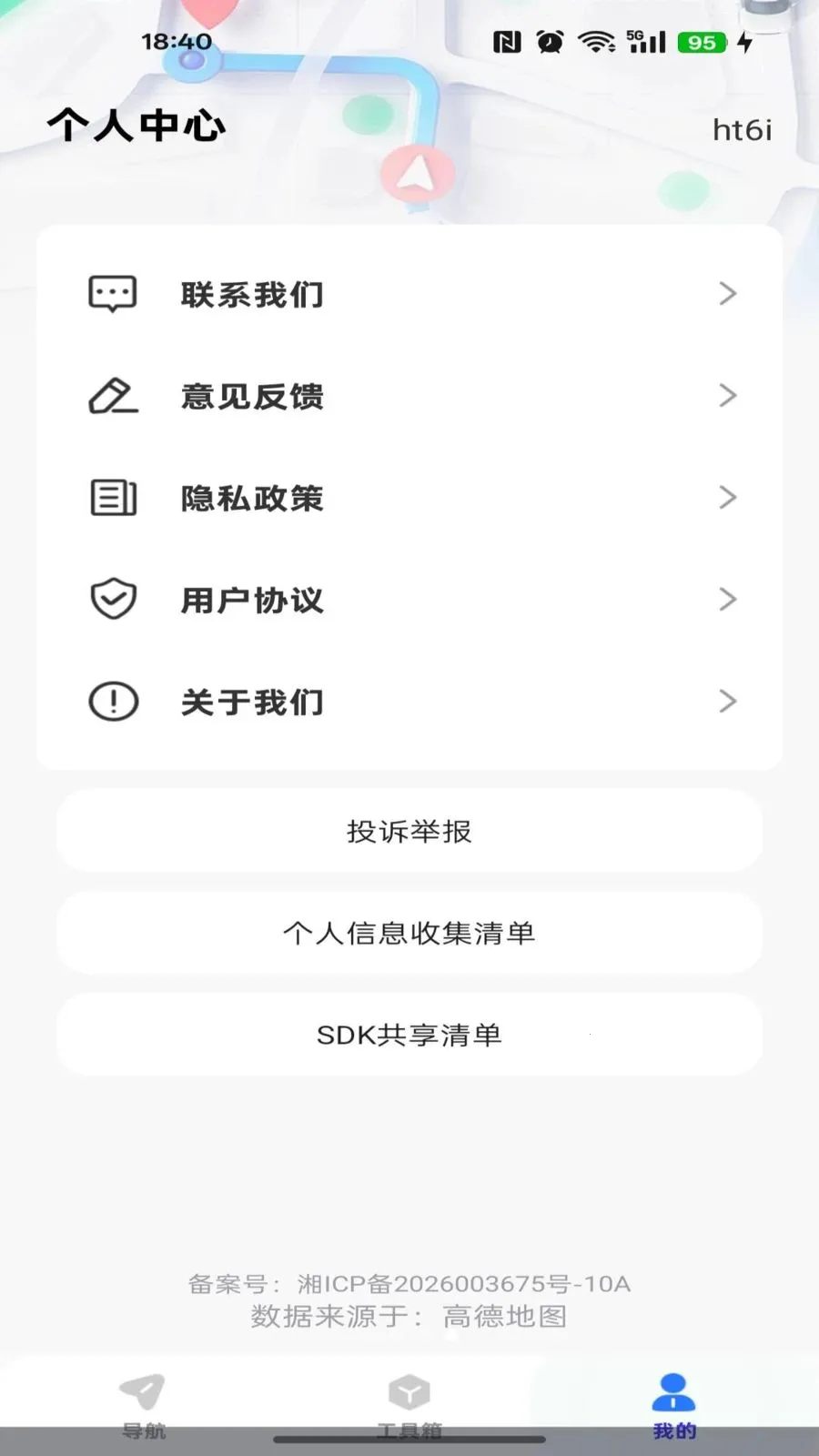Select the 工具箱 toolbox icon

(409, 1390)
